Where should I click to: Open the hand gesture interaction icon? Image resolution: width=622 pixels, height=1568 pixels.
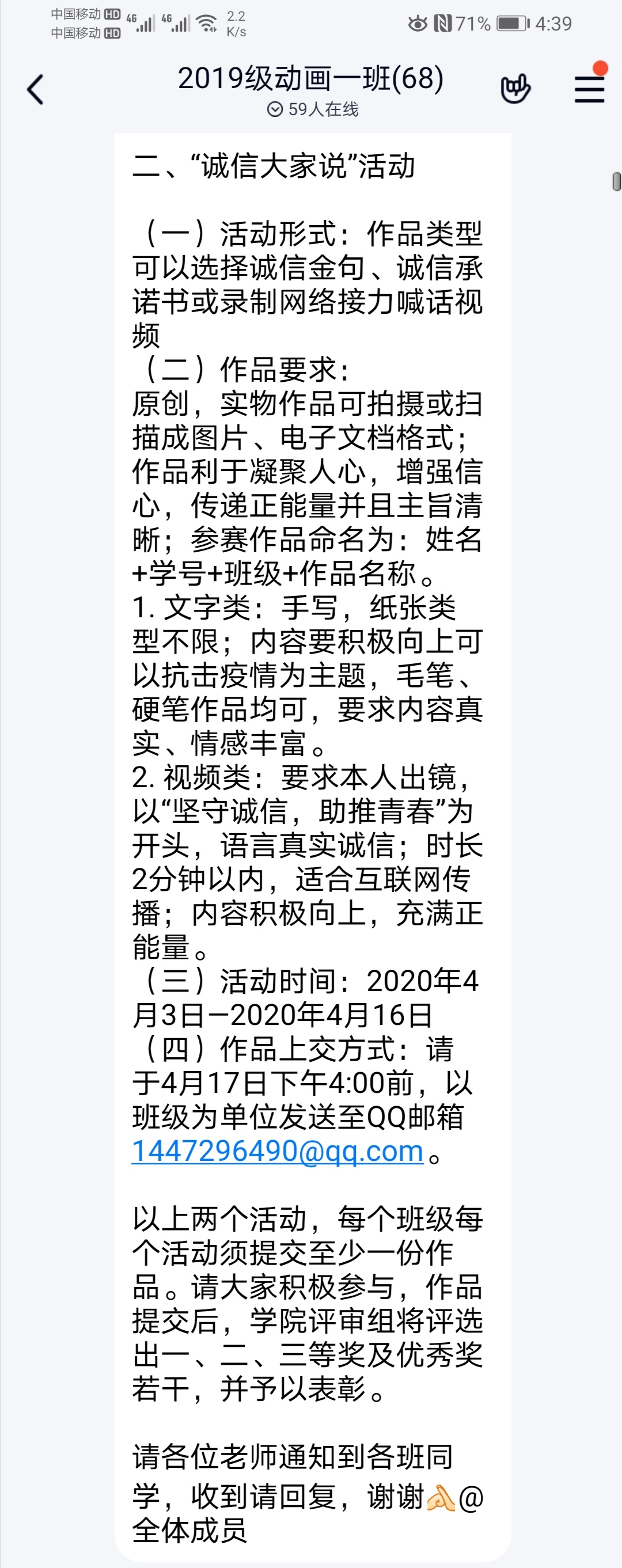coord(515,89)
